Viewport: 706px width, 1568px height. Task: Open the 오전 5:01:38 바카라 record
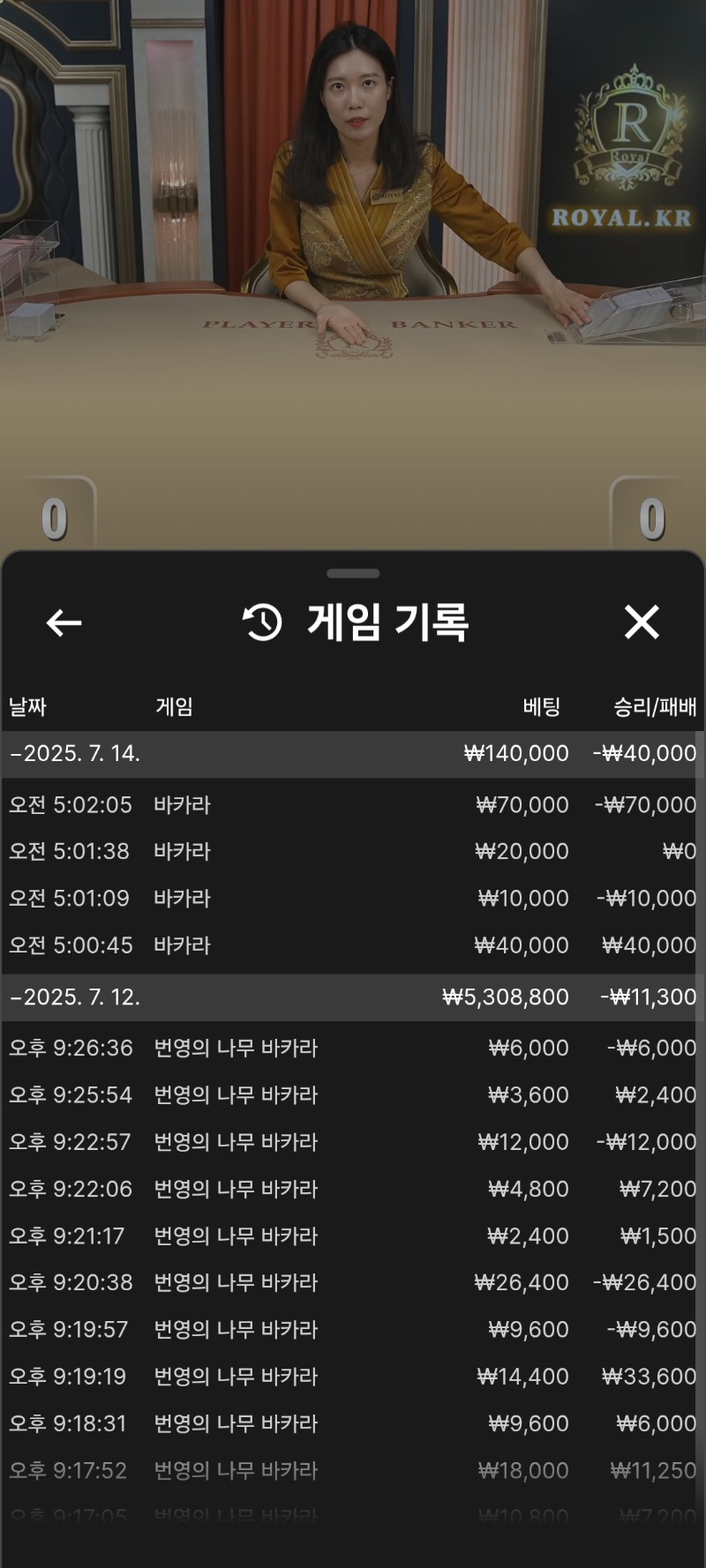(x=353, y=852)
